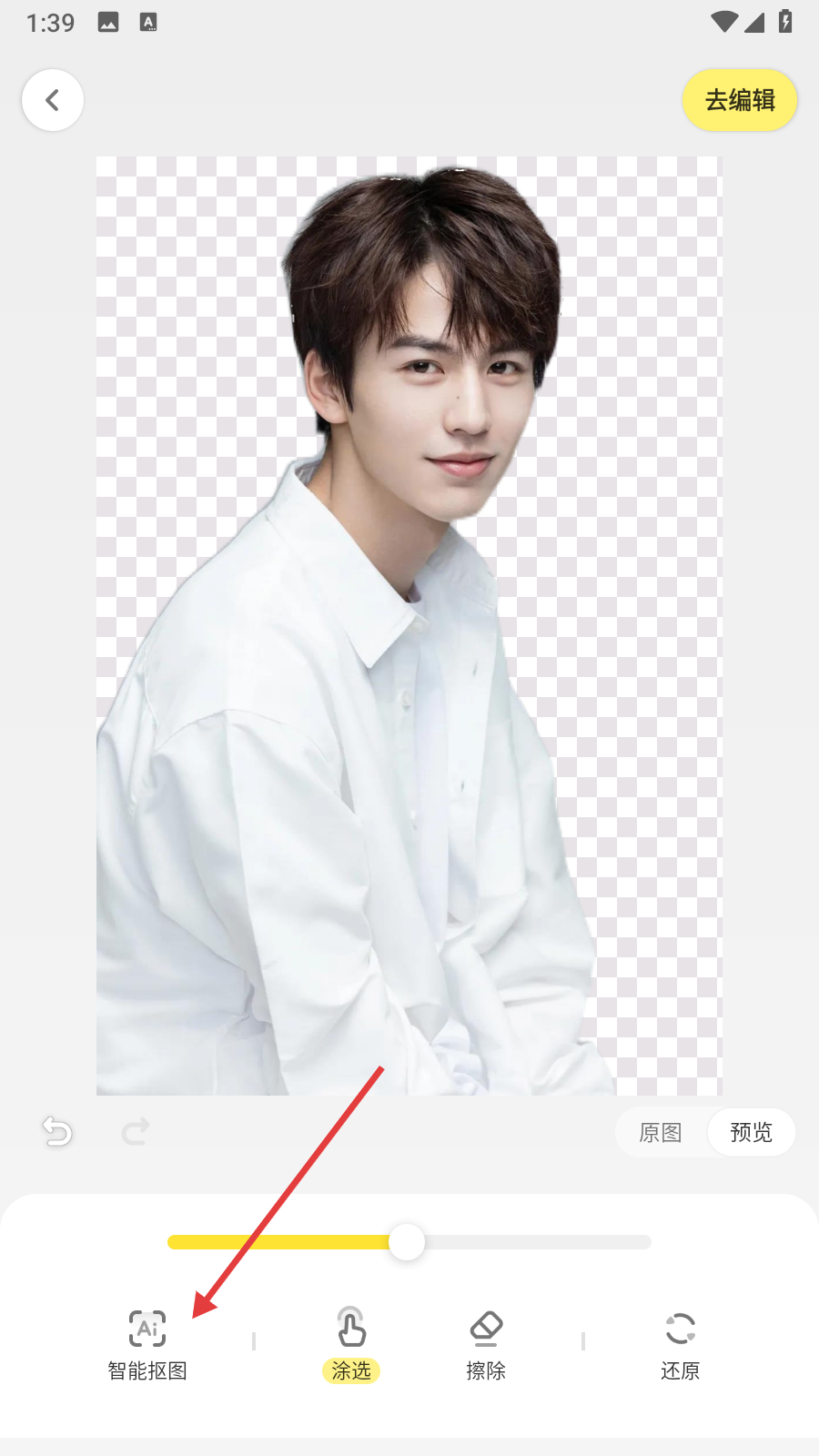Image resolution: width=819 pixels, height=1456 pixels.
Task: Go back using the top arrow
Action: click(x=53, y=100)
